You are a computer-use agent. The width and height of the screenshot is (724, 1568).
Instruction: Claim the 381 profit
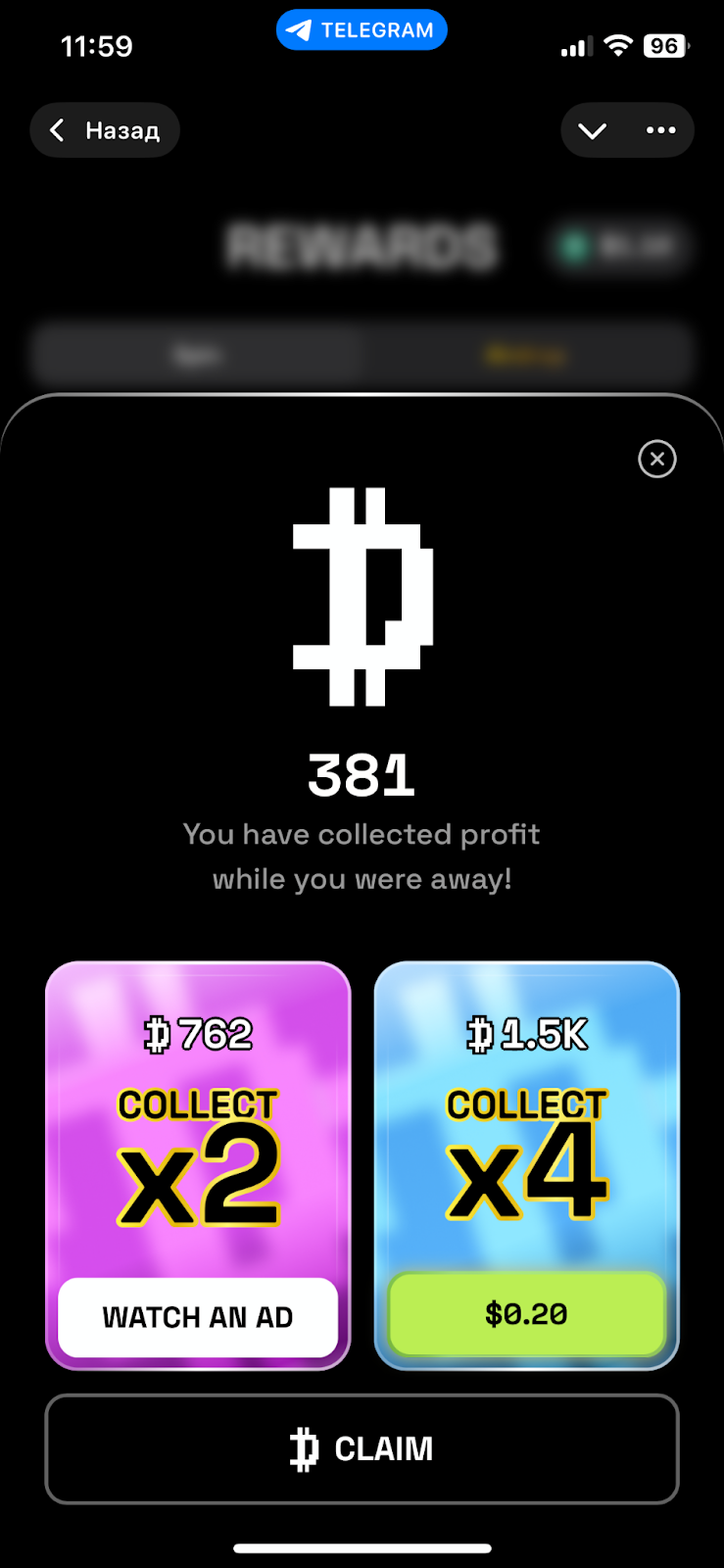coord(362,1448)
